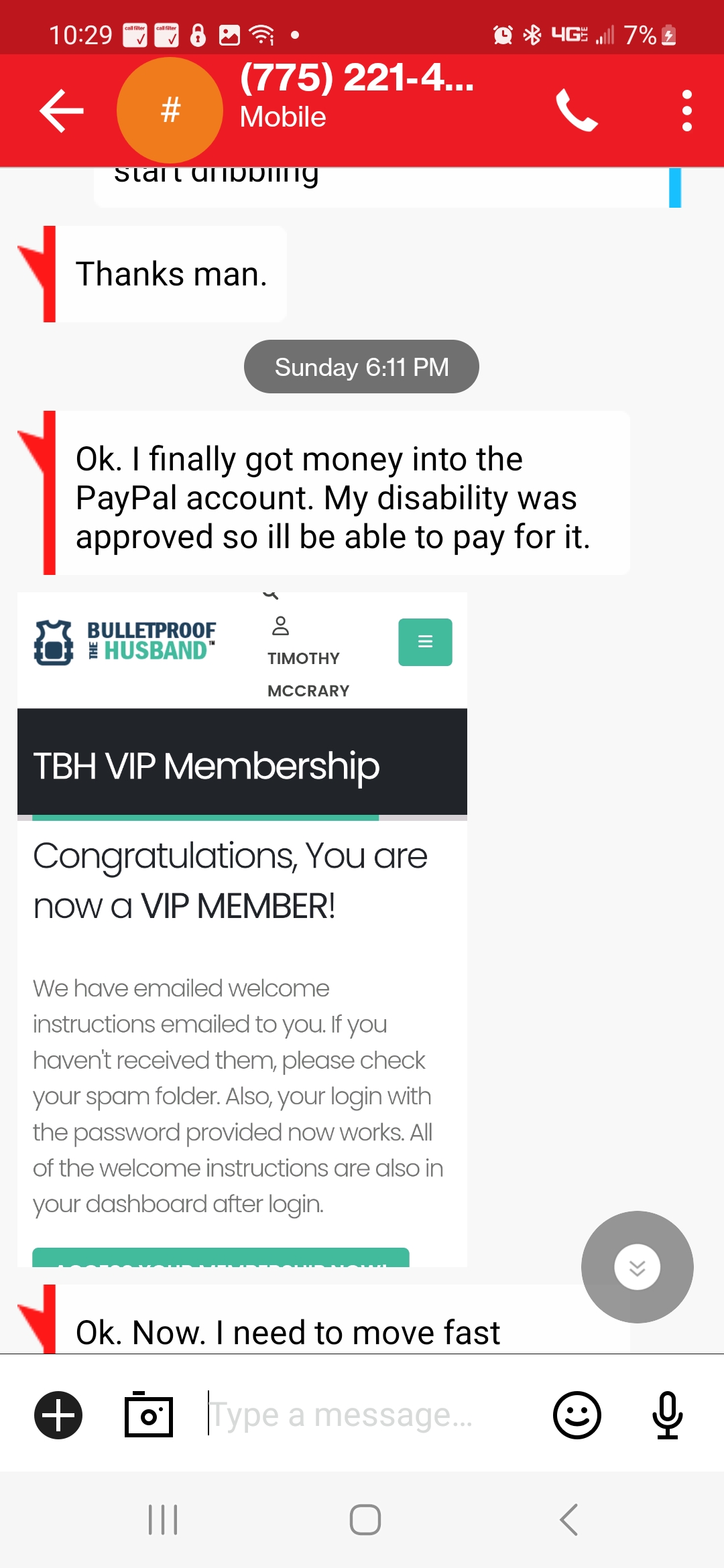724x1568 pixels.
Task: Jump to the latest message
Action: point(637,1266)
